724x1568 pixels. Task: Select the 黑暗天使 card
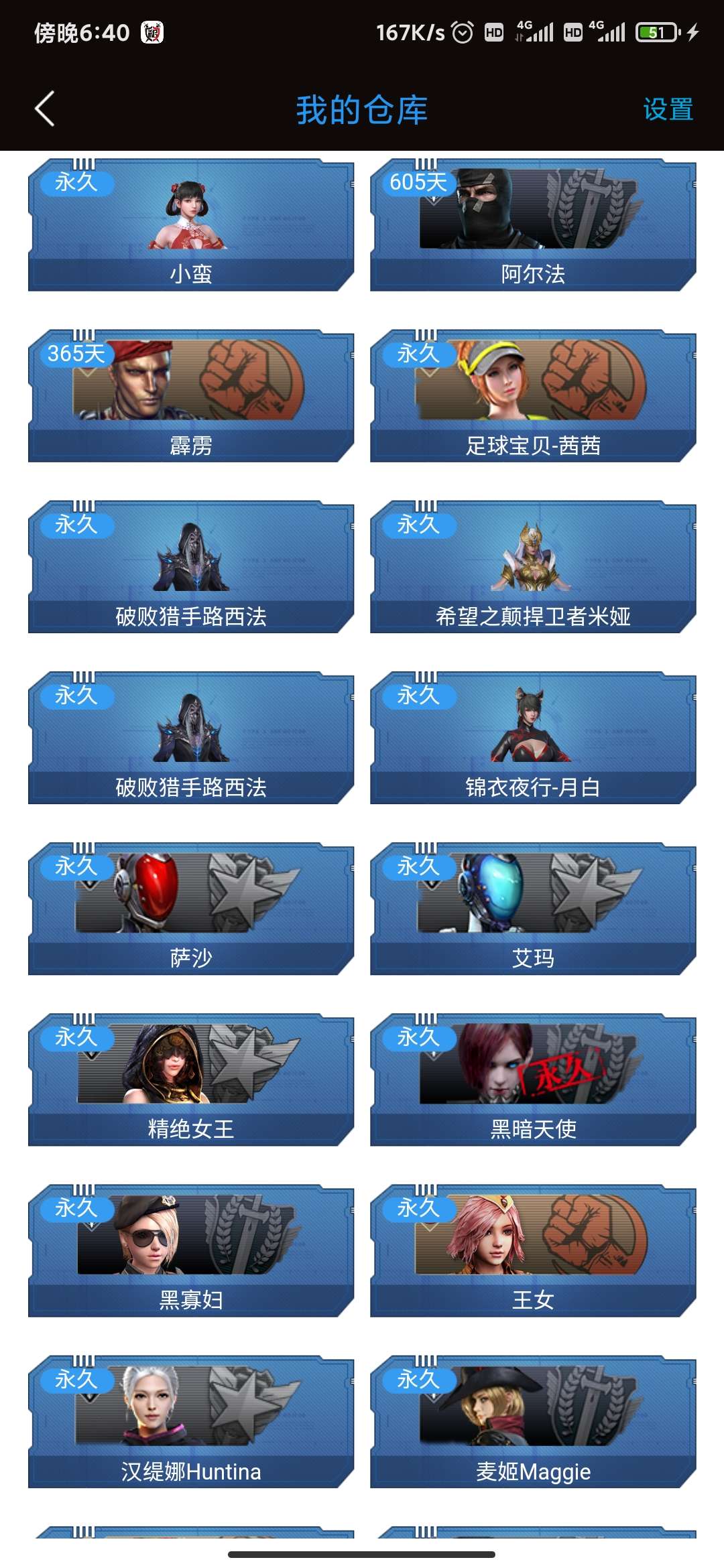(533, 1079)
